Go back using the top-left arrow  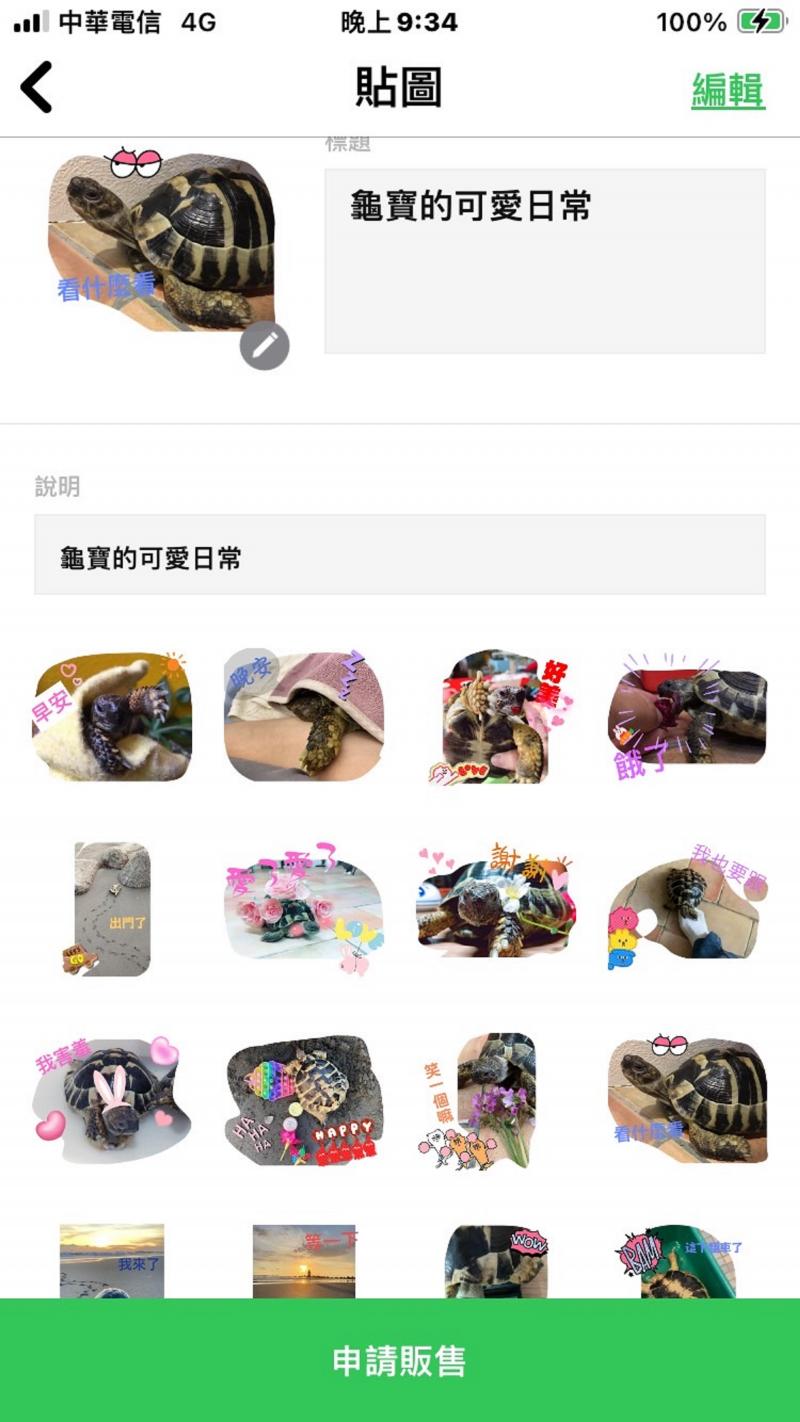[37, 88]
